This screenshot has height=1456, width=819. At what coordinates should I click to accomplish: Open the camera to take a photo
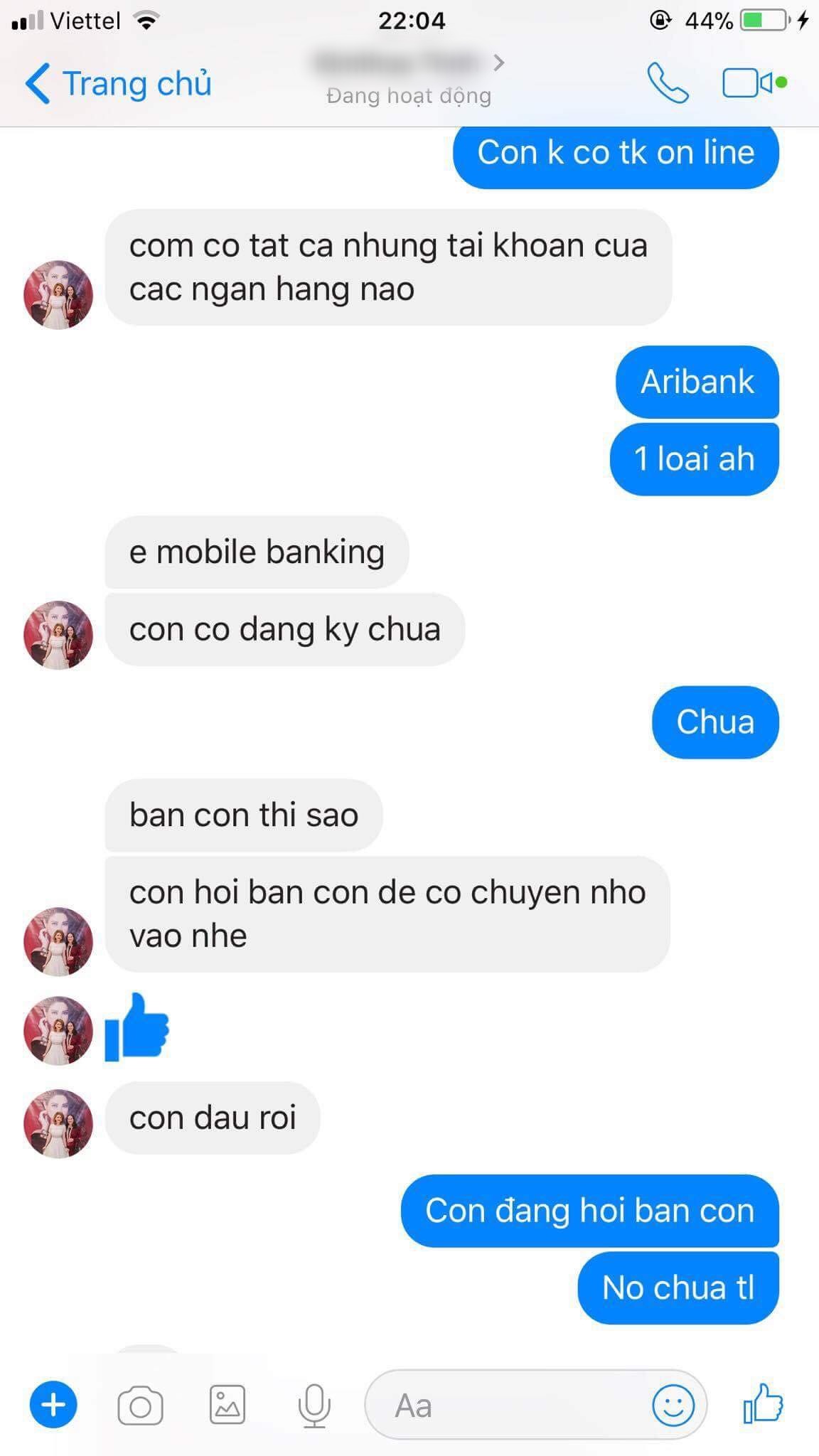click(140, 1406)
